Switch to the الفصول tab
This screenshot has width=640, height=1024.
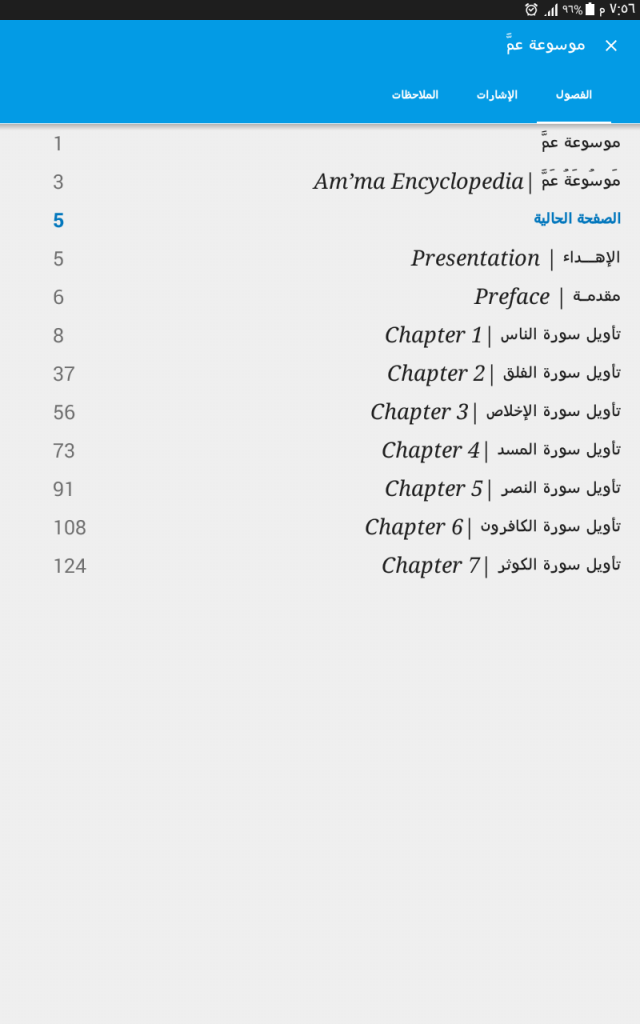pos(573,95)
